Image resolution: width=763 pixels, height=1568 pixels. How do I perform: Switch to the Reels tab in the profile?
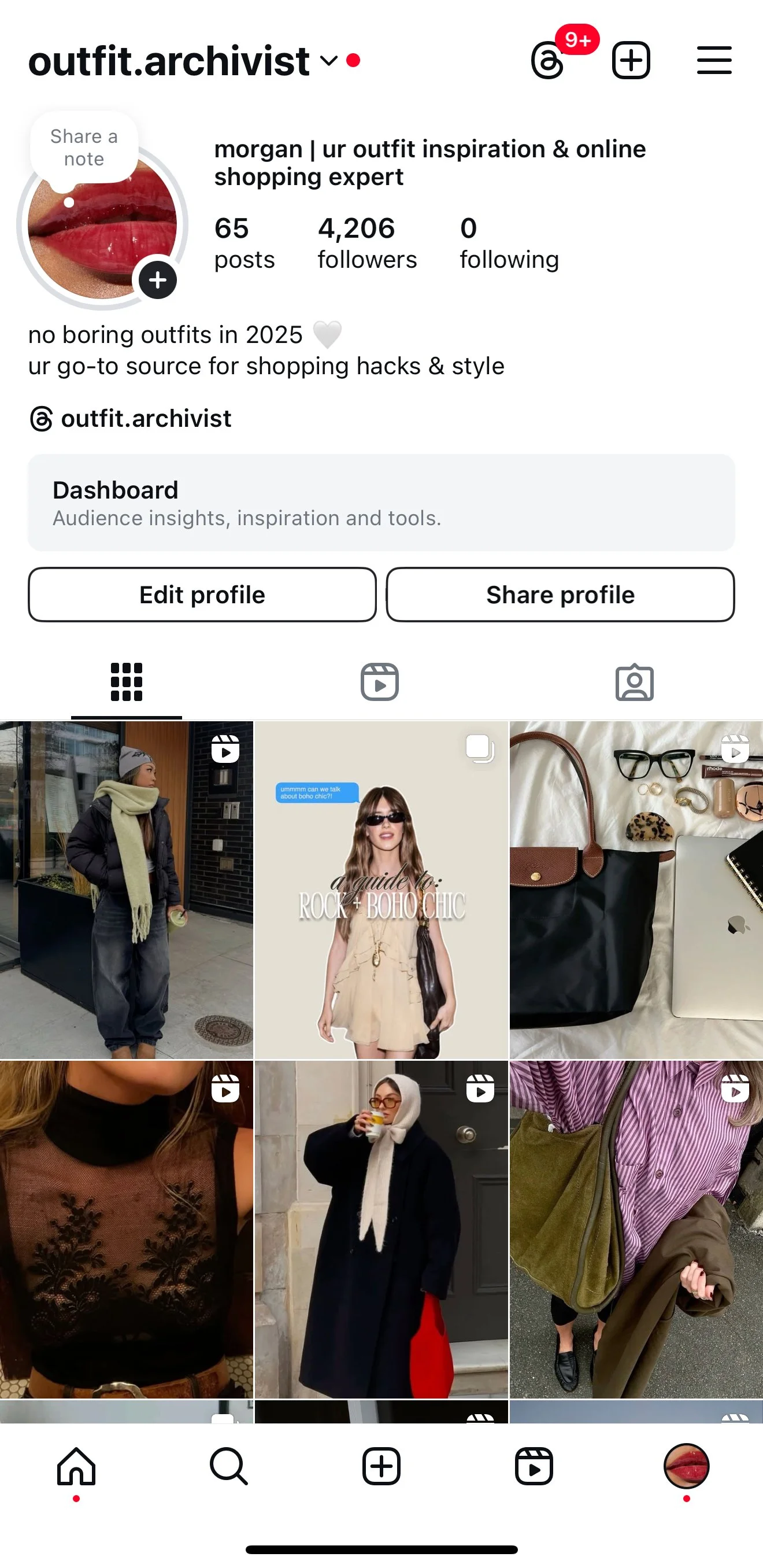click(380, 682)
